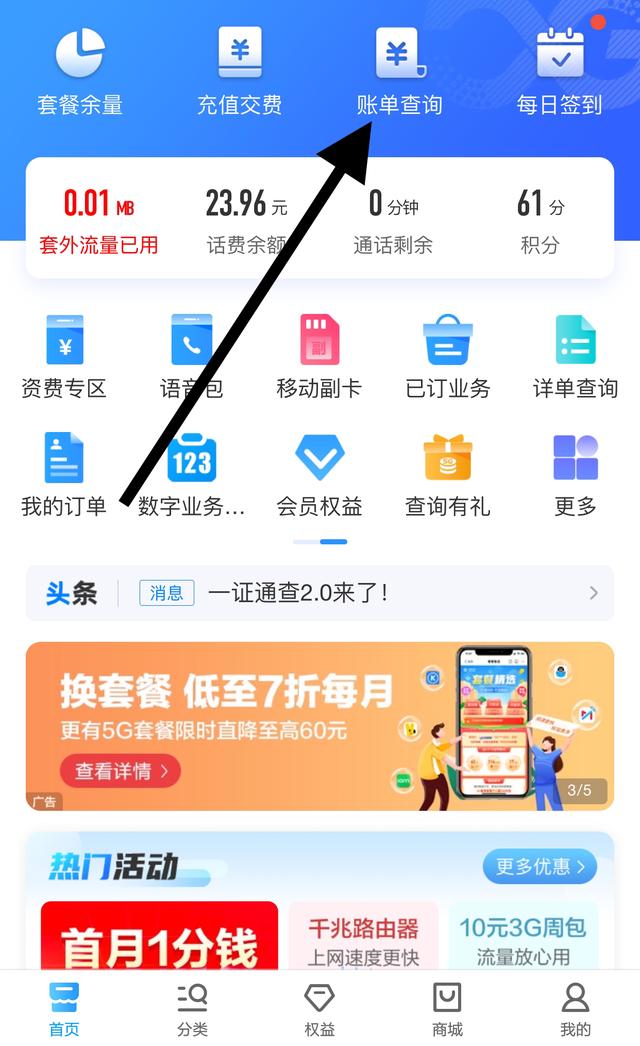Open 移动副卡 secondary card
The height and width of the screenshot is (1046, 640).
(x=319, y=356)
